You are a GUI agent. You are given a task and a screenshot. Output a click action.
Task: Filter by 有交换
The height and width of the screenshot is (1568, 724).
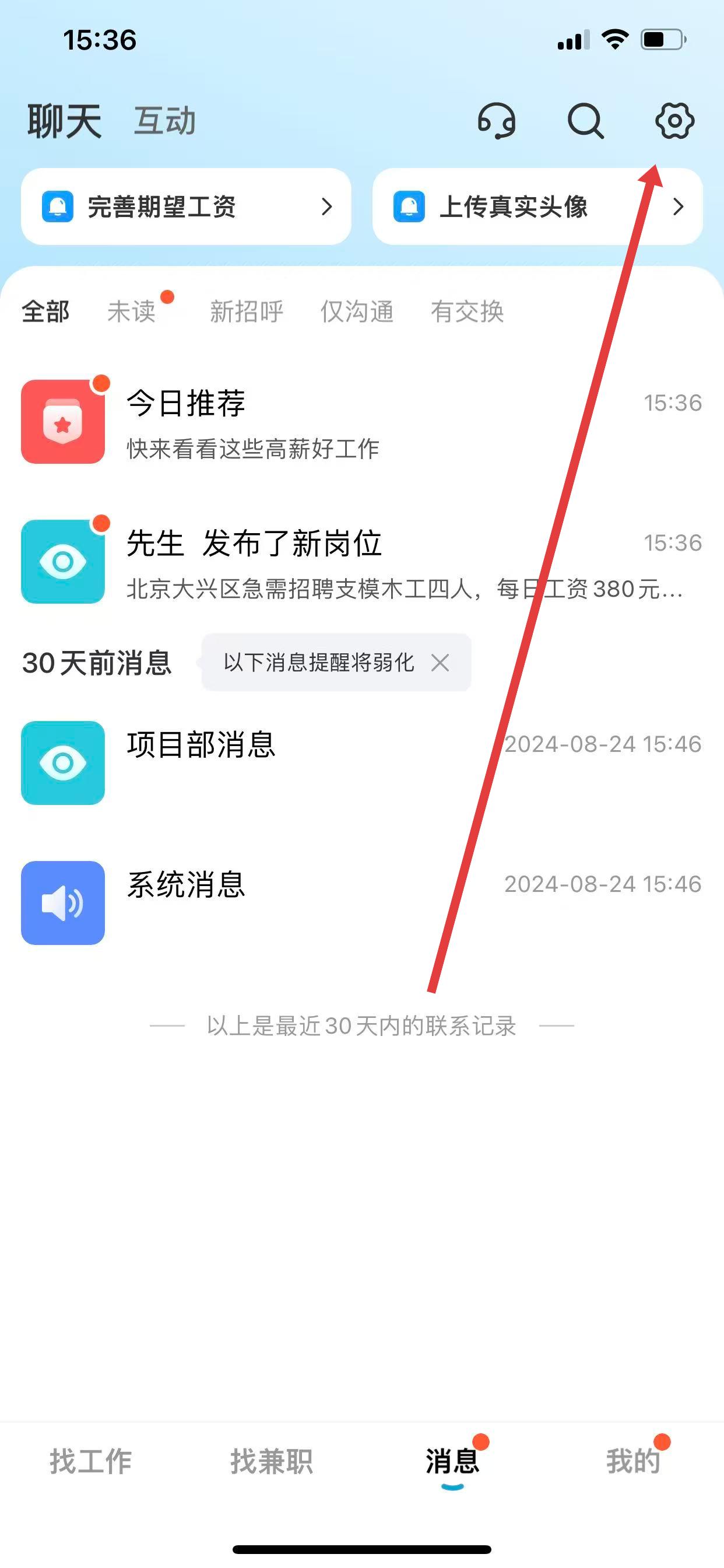(467, 311)
